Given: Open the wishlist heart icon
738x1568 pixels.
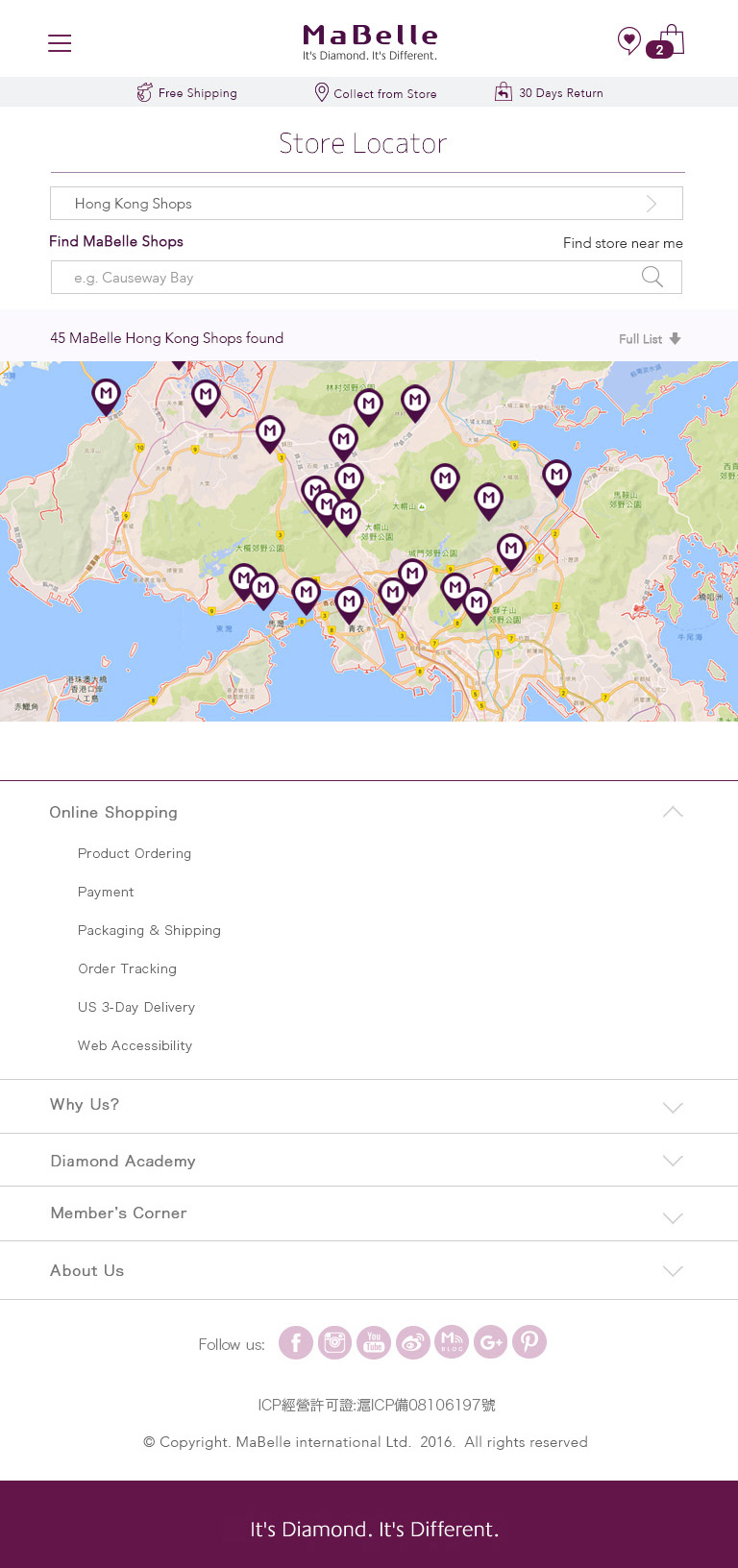Looking at the screenshot, I should coord(628,40).
